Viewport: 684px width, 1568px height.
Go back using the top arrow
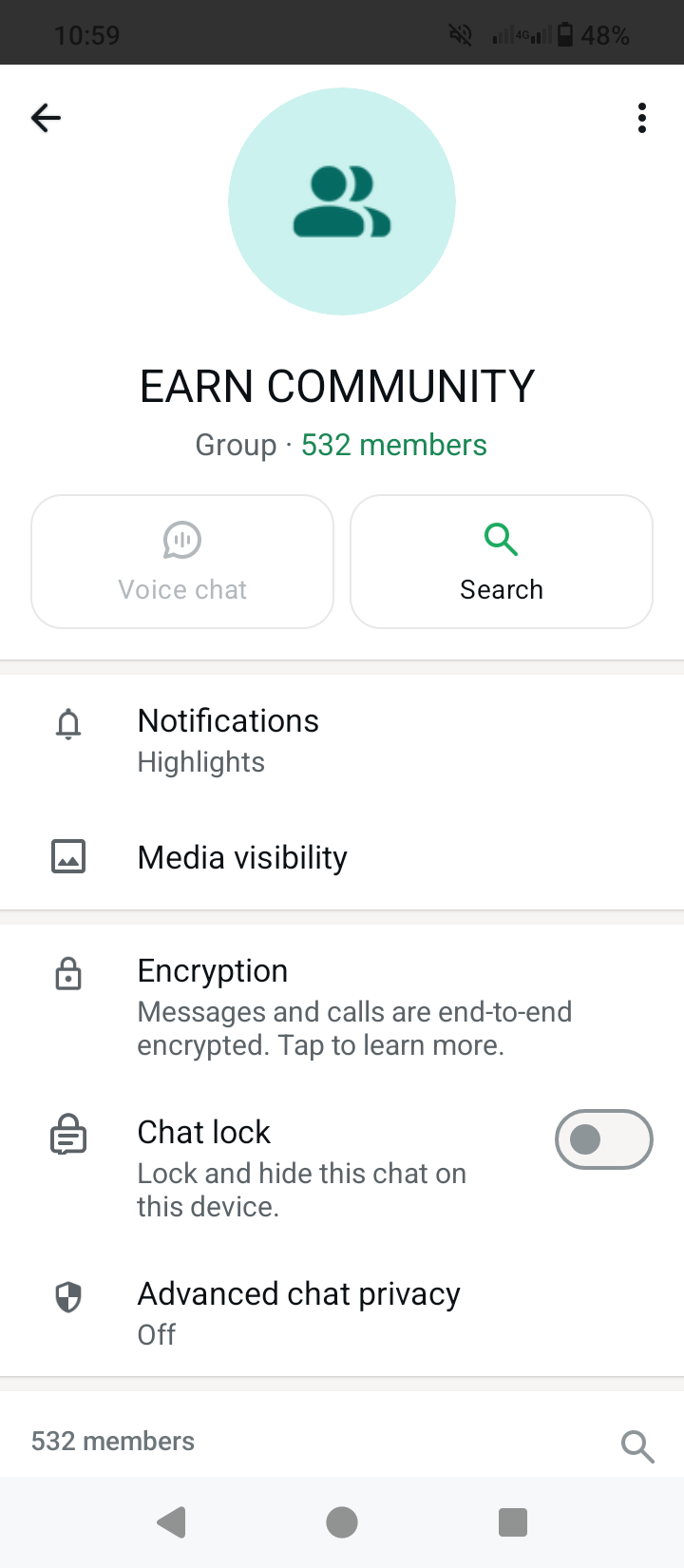pos(46,118)
